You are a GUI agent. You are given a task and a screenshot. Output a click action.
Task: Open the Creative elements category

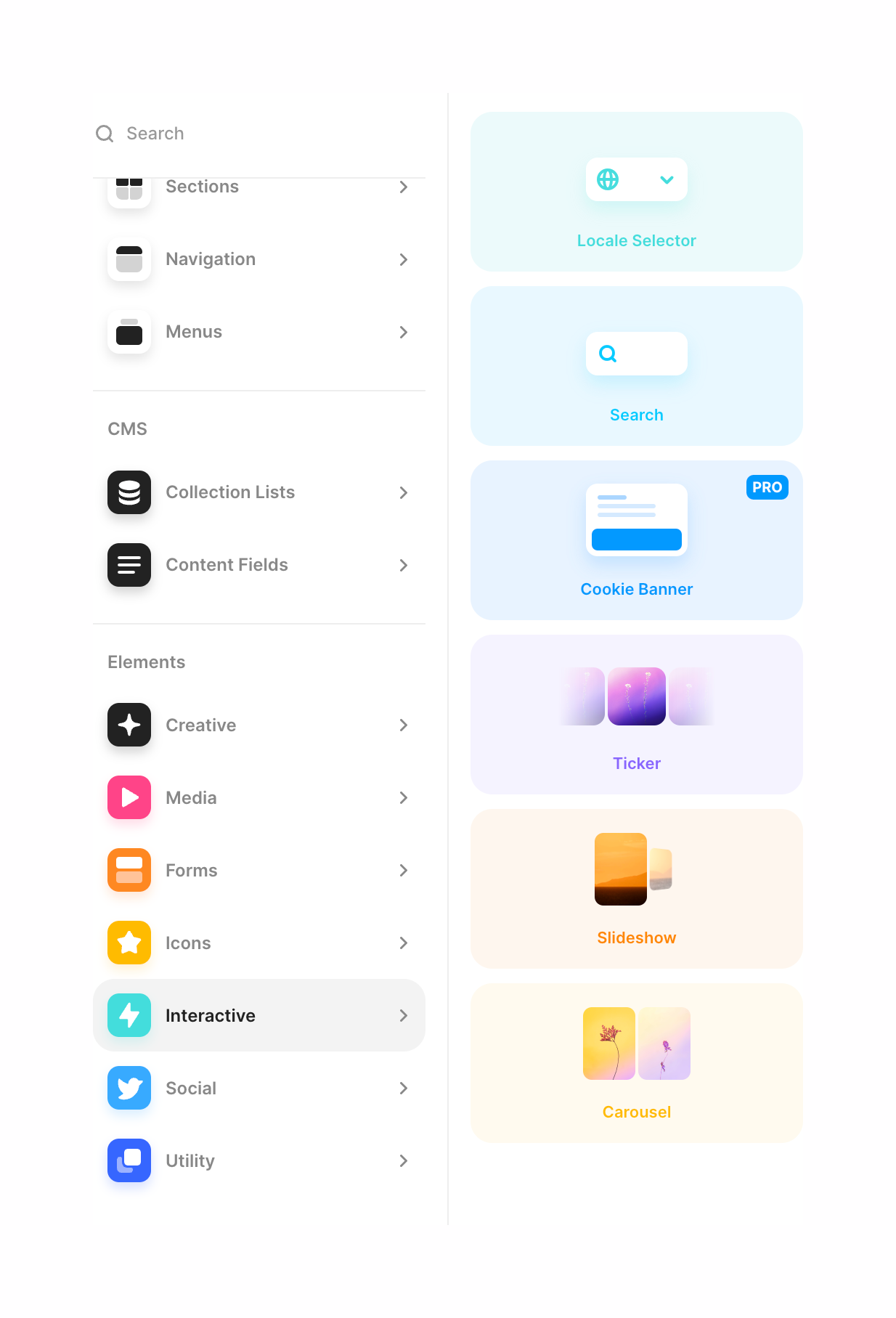click(258, 725)
